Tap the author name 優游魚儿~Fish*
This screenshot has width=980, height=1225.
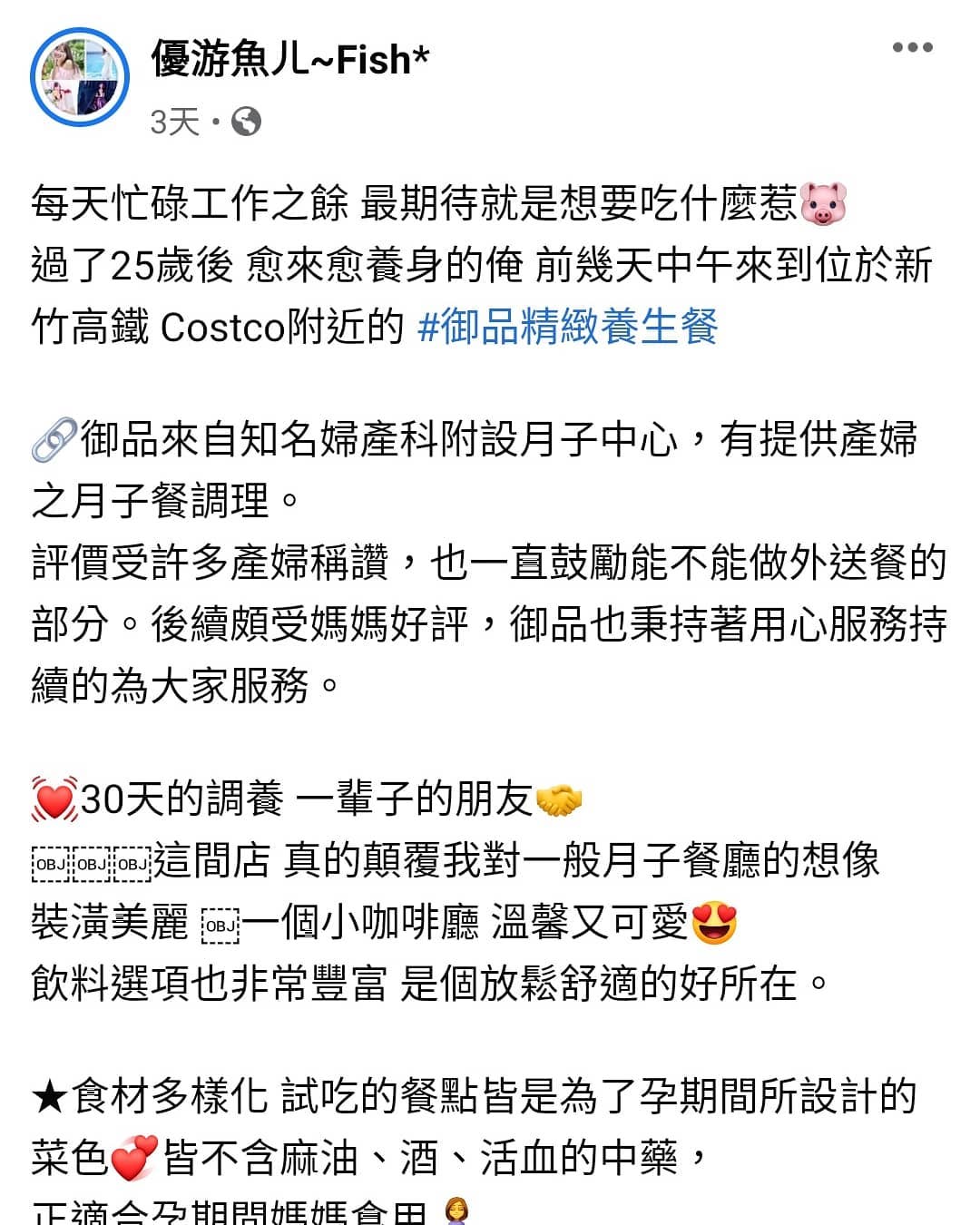(x=289, y=60)
